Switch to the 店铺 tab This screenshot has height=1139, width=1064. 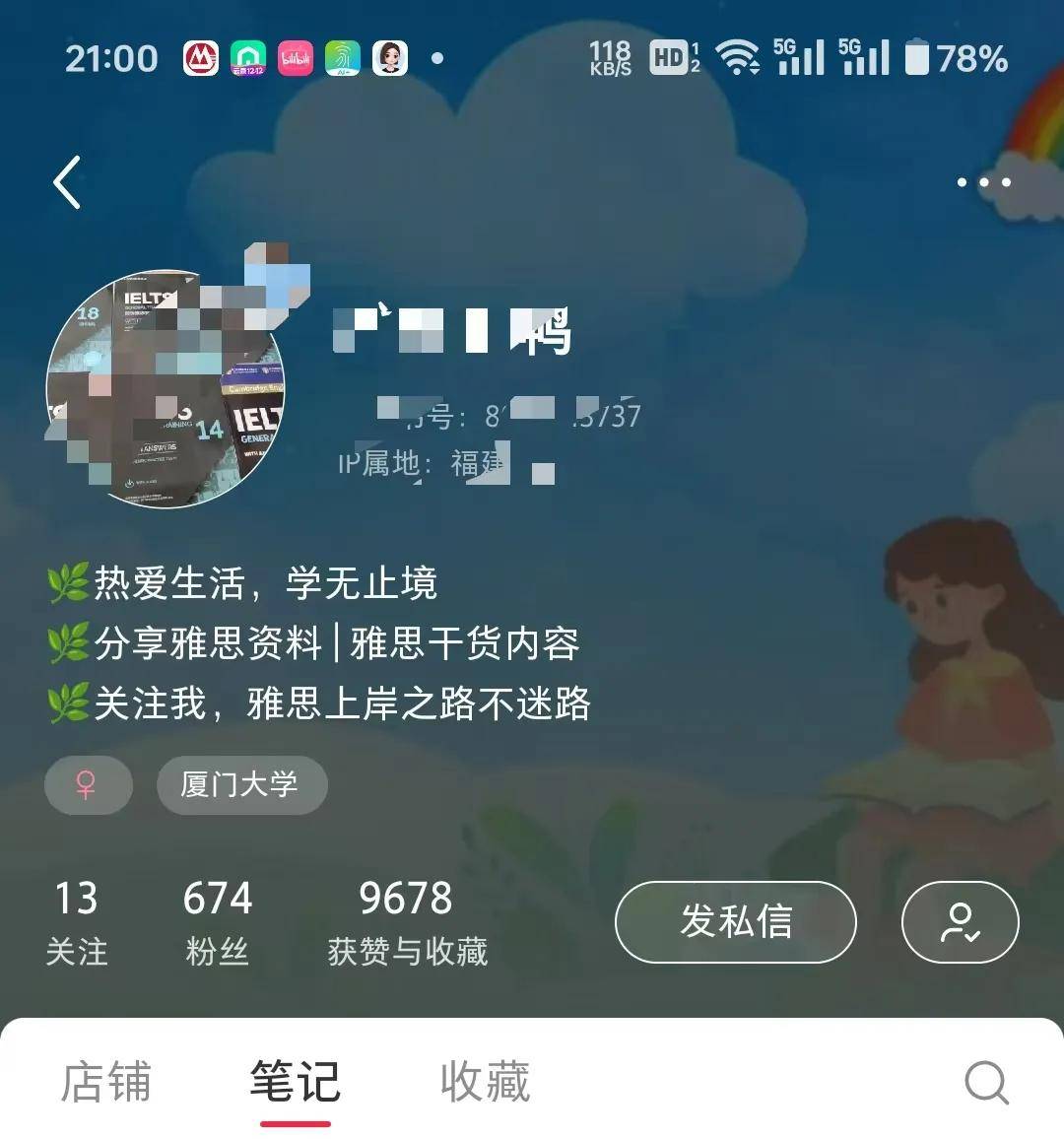pos(106,1082)
